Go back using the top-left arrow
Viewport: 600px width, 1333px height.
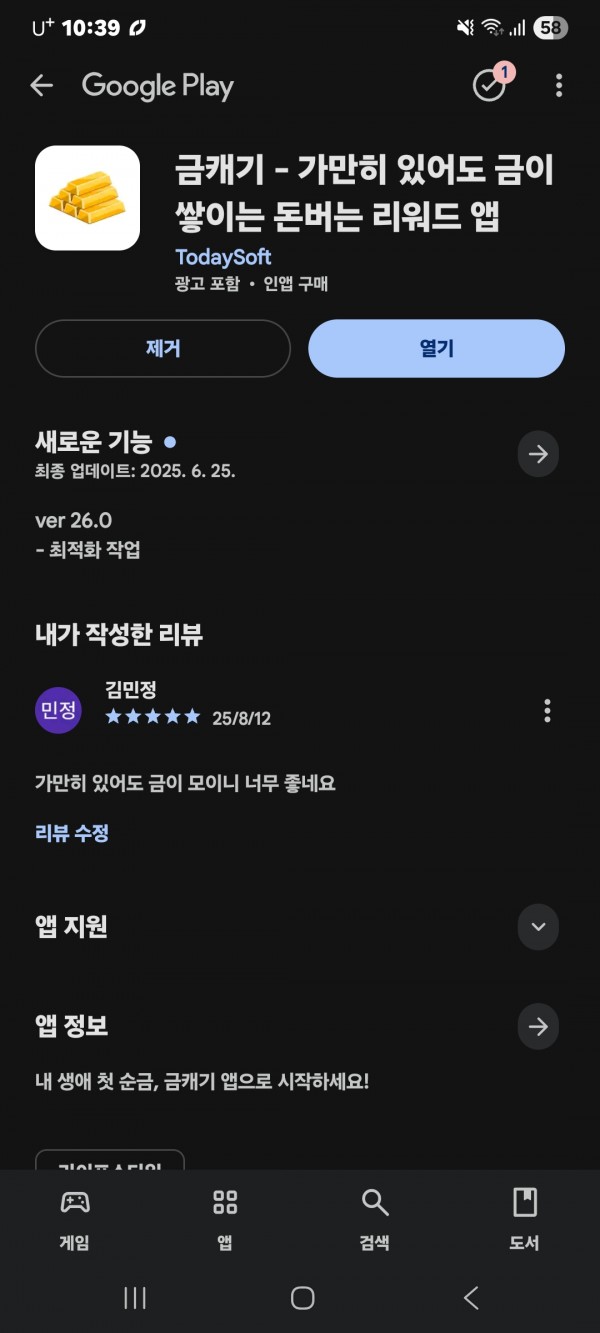click(x=41, y=86)
